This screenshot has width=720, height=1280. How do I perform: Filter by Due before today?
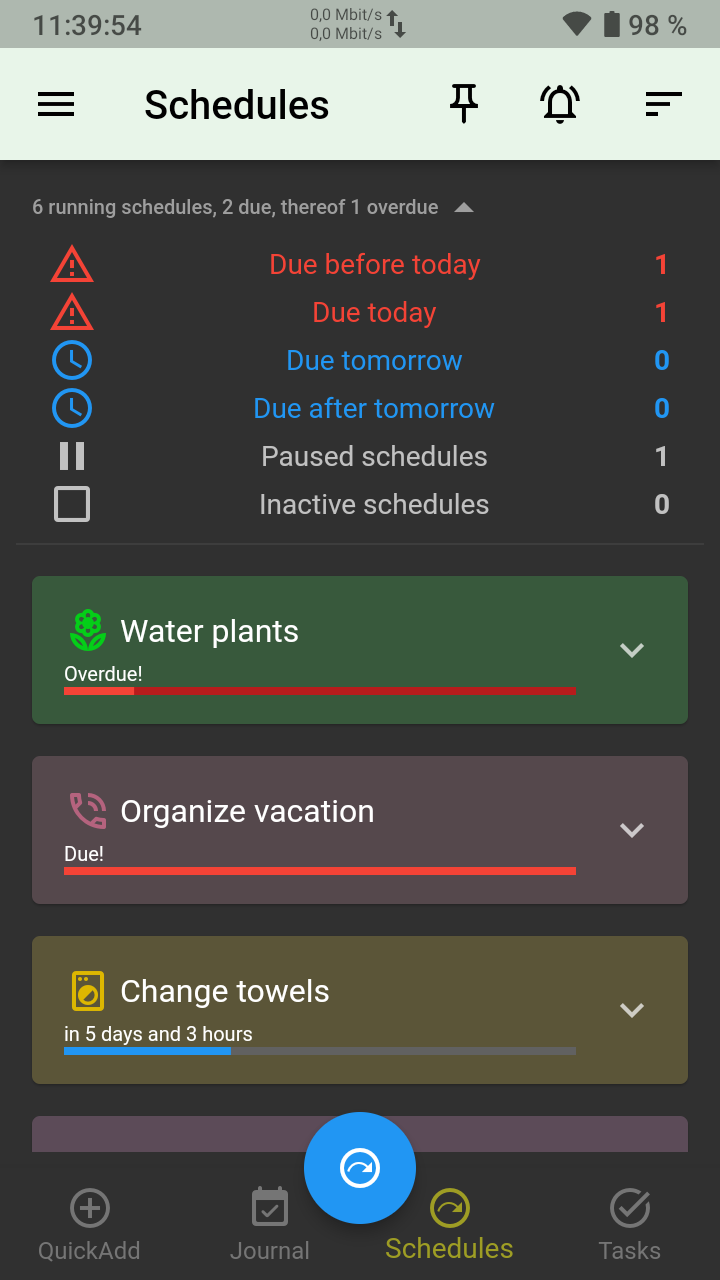(x=374, y=265)
